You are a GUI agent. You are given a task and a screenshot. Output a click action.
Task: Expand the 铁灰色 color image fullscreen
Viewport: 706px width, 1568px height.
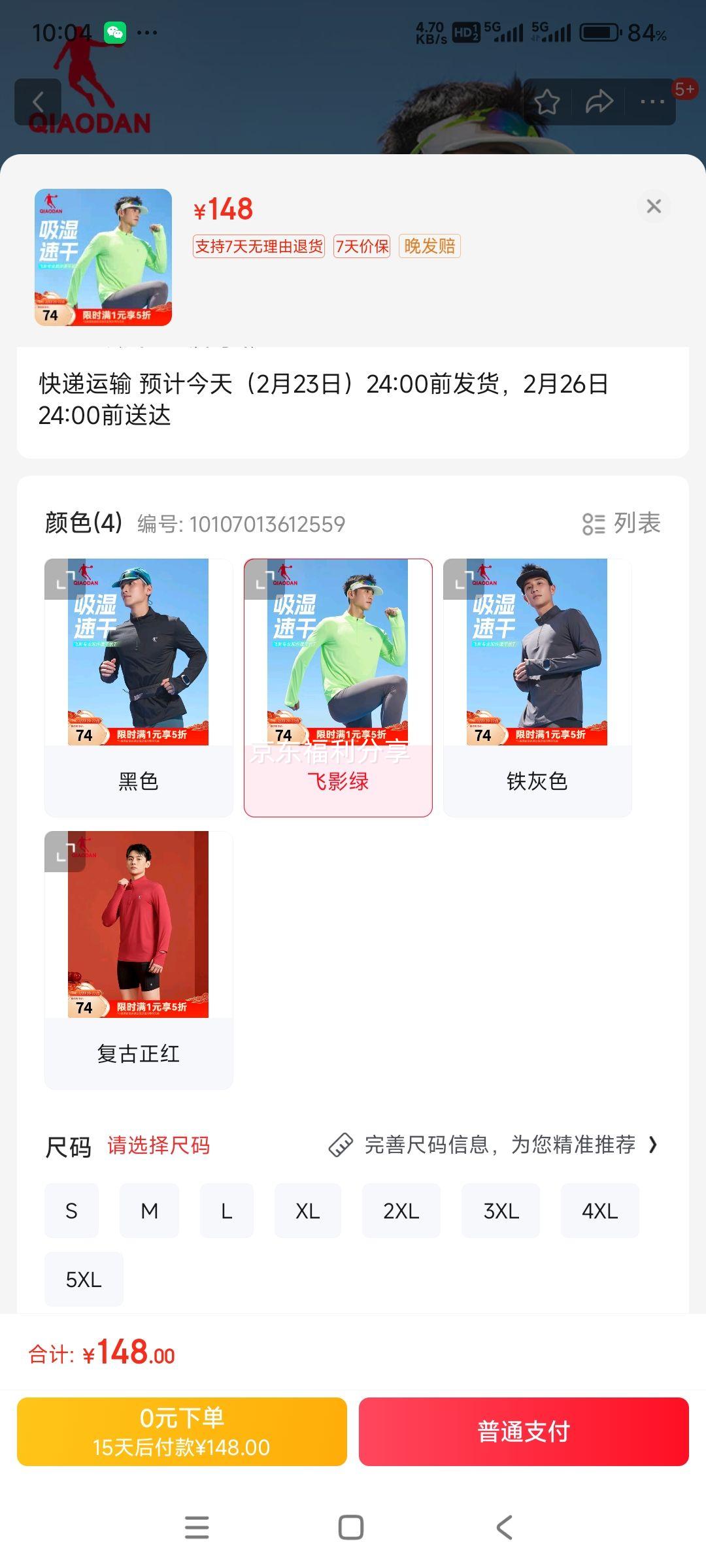point(462,581)
